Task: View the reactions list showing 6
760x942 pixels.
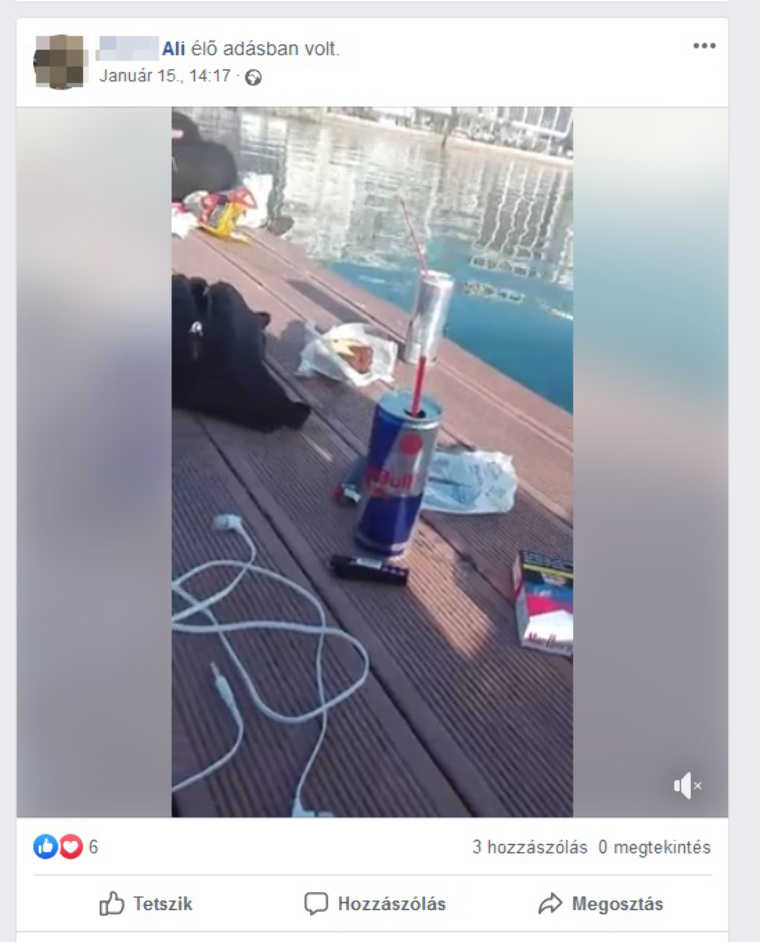Action: pyautogui.click(x=66, y=847)
